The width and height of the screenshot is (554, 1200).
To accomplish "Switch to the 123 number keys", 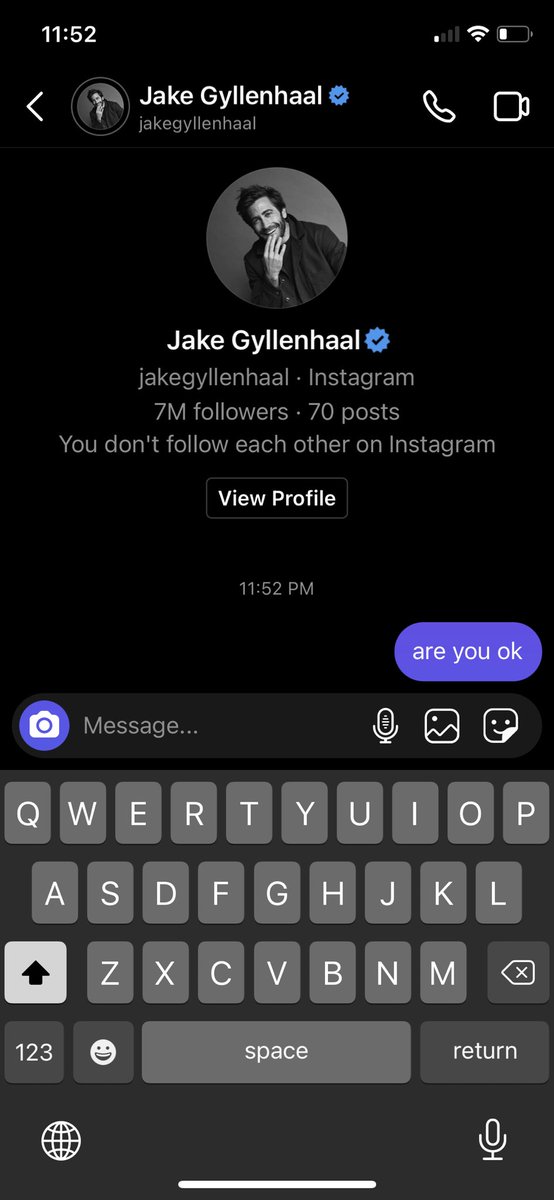I will point(34,1052).
